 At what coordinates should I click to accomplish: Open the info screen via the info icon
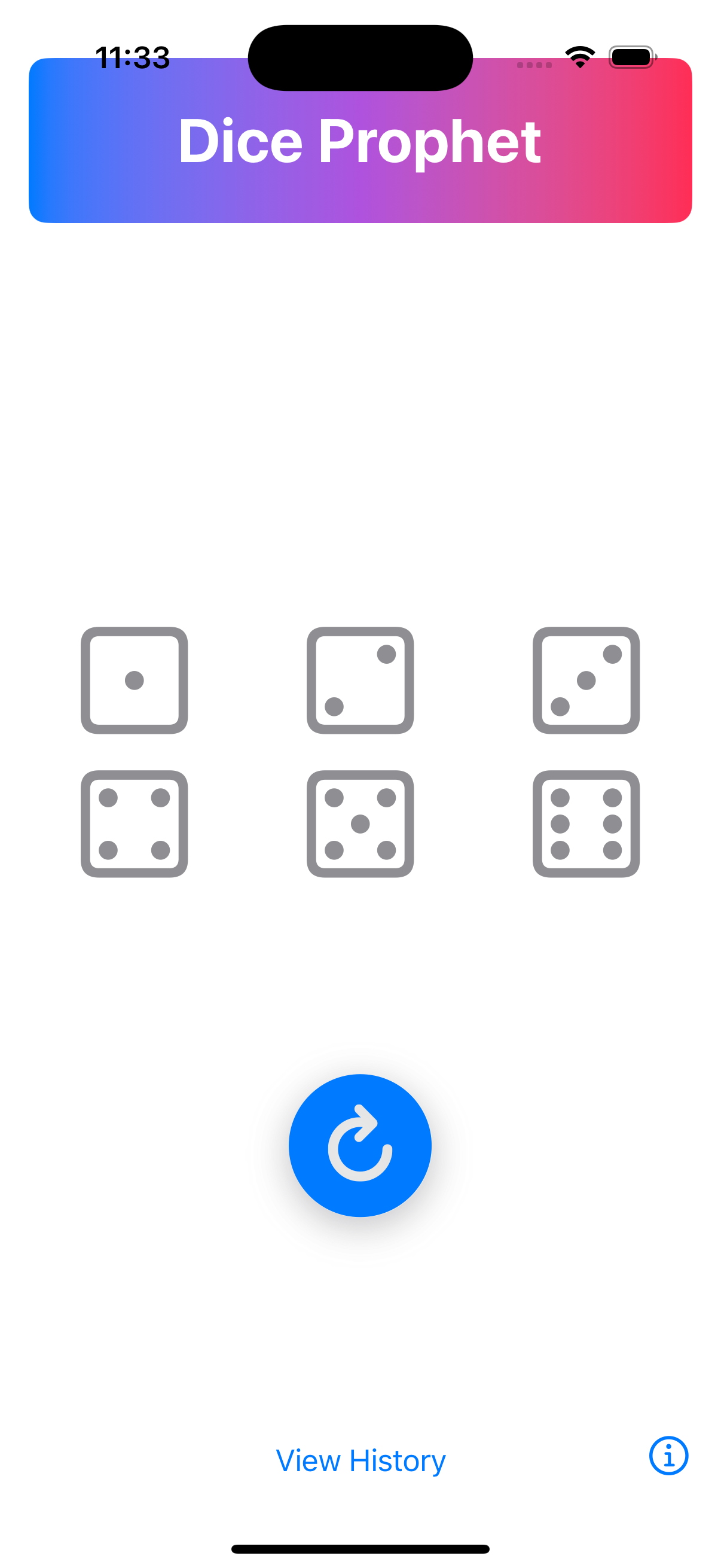coord(667,1457)
